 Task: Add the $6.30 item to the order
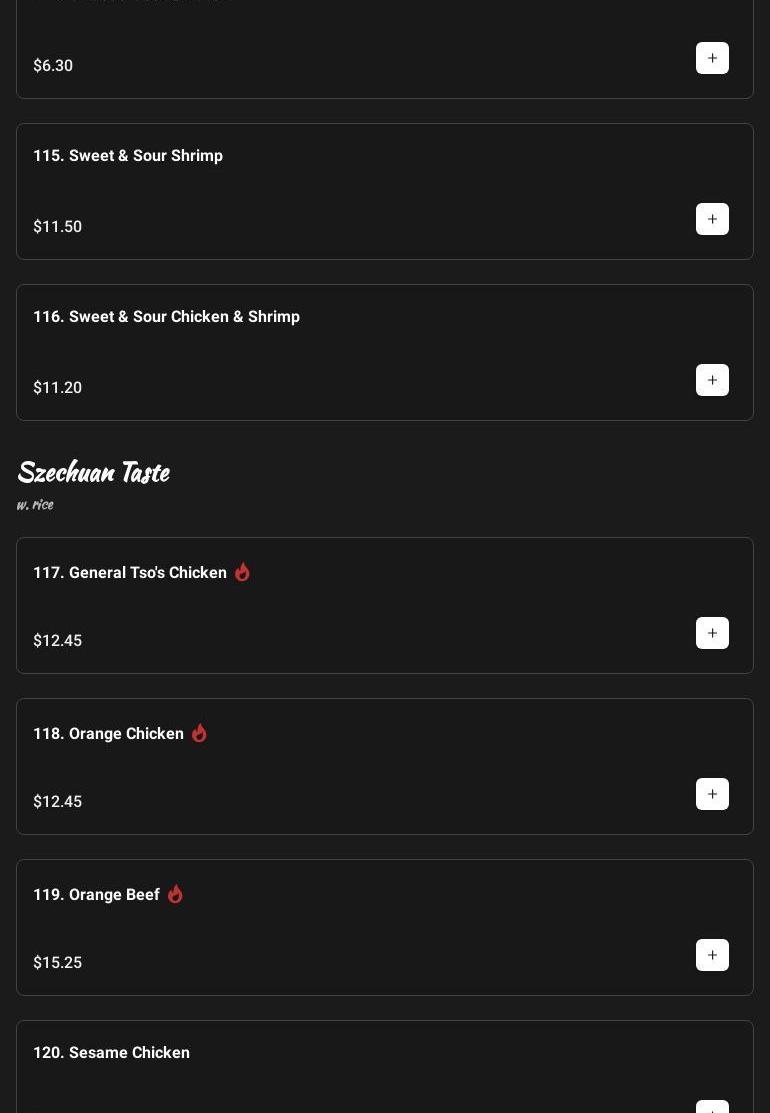[712, 58]
